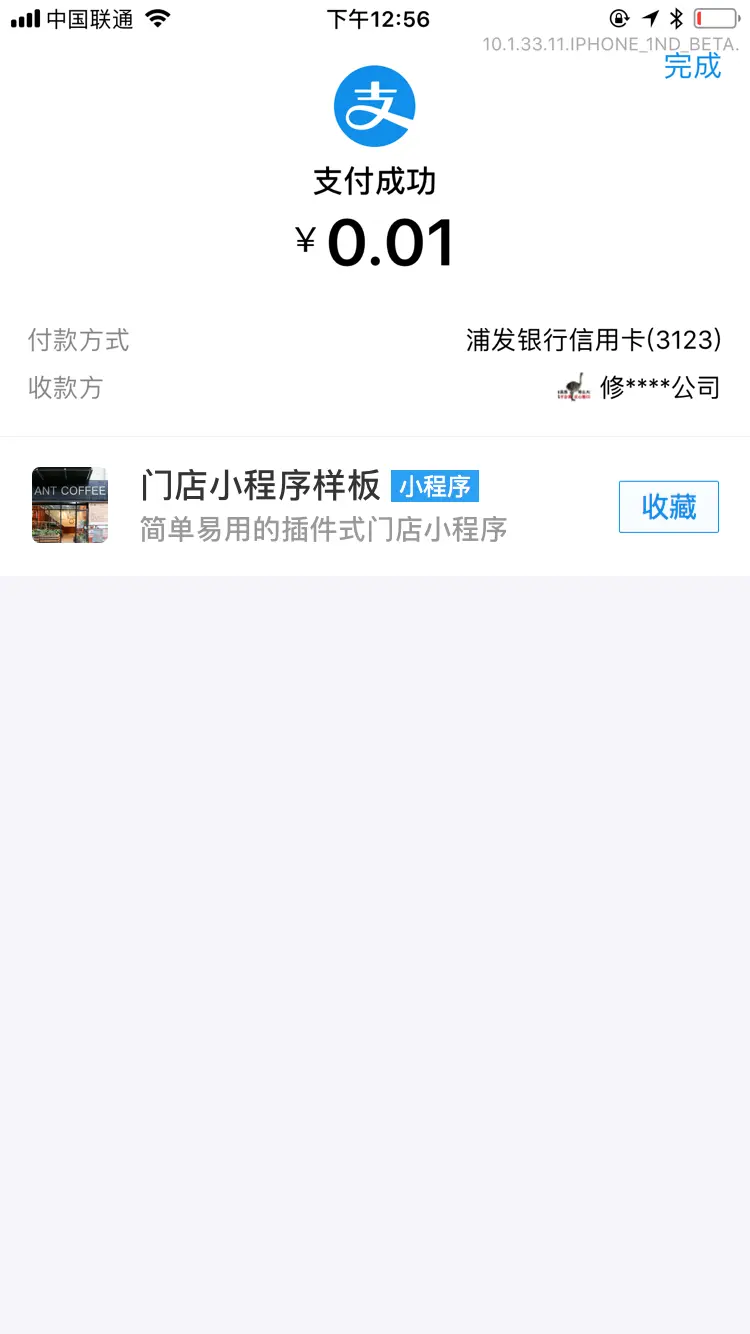Screen dimensions: 750x1334
Task: Tap 完成 to finish payment
Action: 692,66
